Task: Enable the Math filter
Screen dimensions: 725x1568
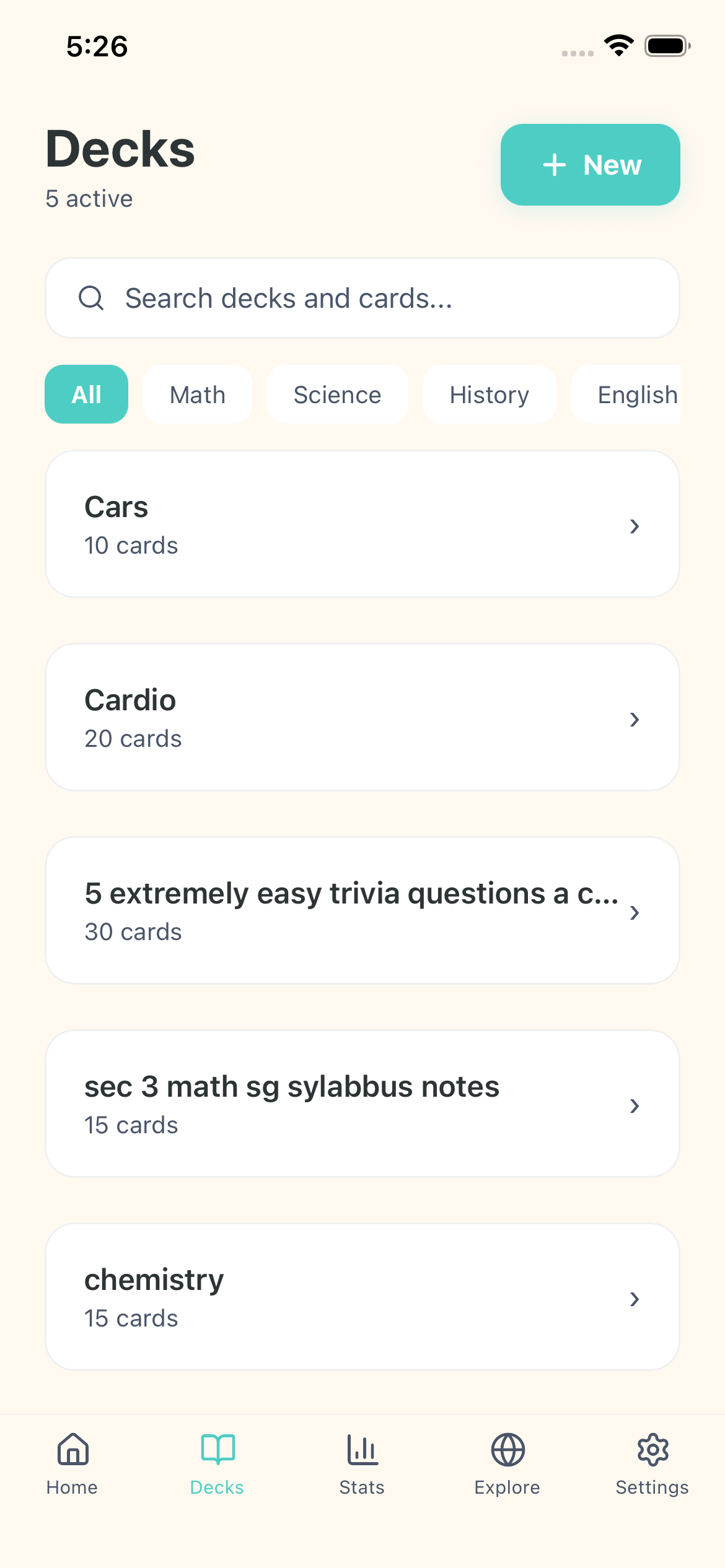Action: (x=197, y=394)
